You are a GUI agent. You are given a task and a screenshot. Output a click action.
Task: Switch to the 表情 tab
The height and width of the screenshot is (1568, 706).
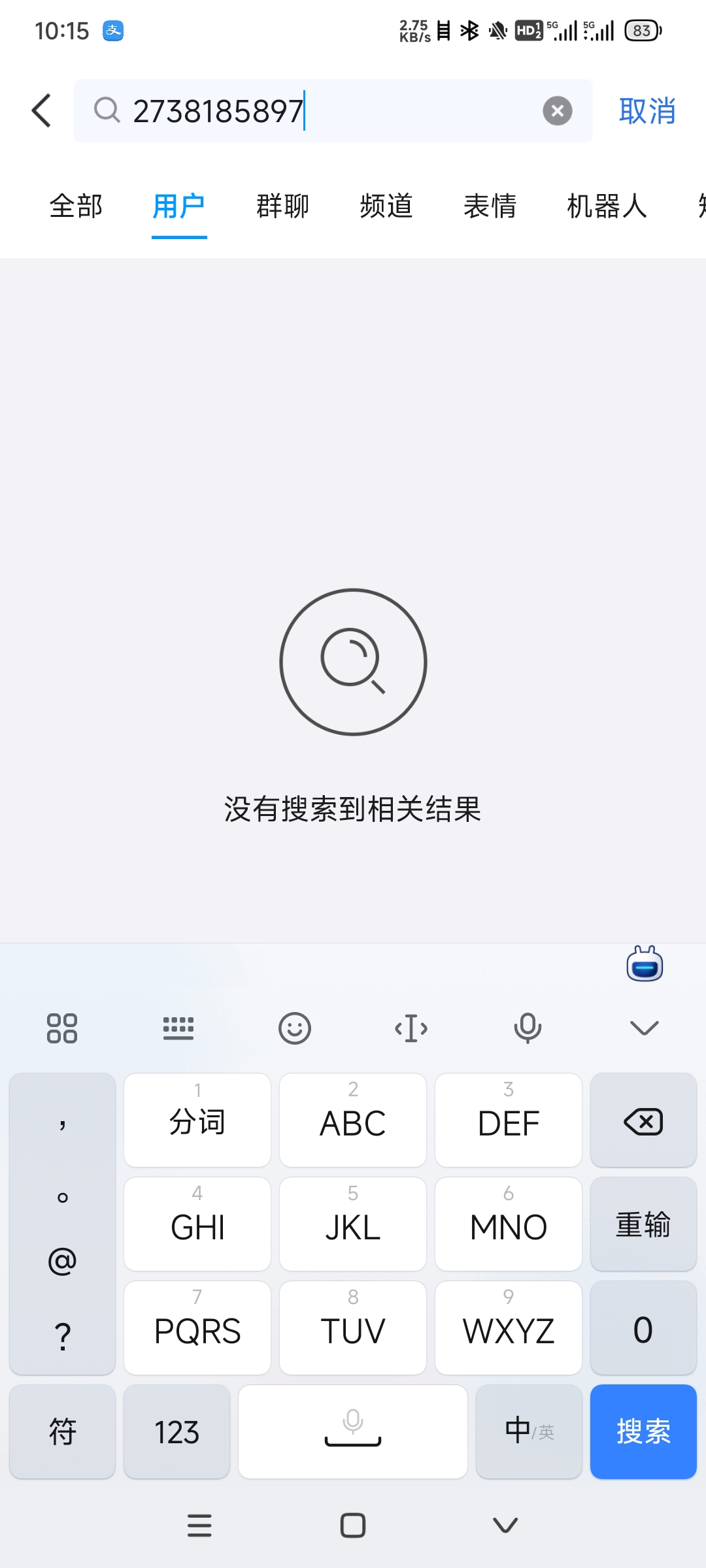pos(490,206)
